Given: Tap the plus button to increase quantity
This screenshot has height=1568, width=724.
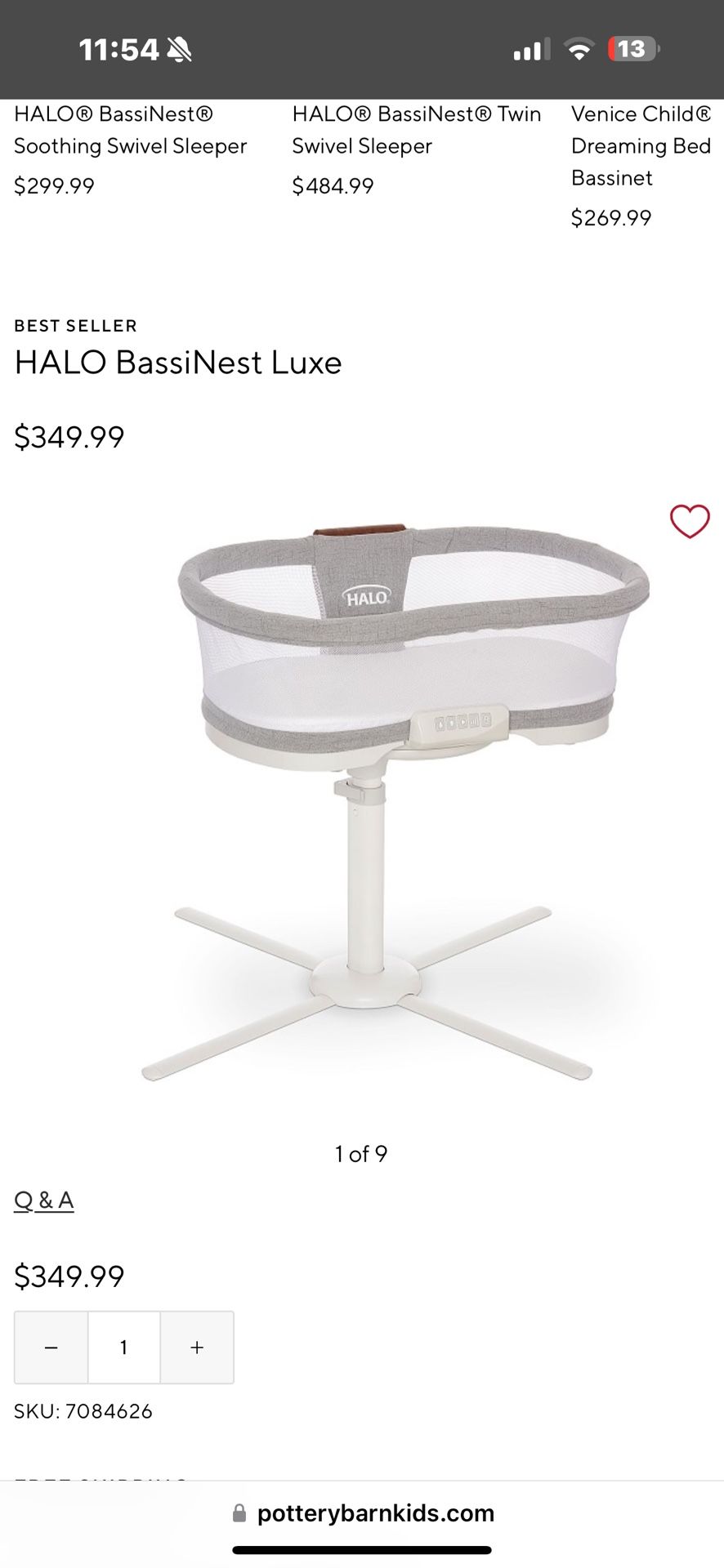Looking at the screenshot, I should (197, 1347).
